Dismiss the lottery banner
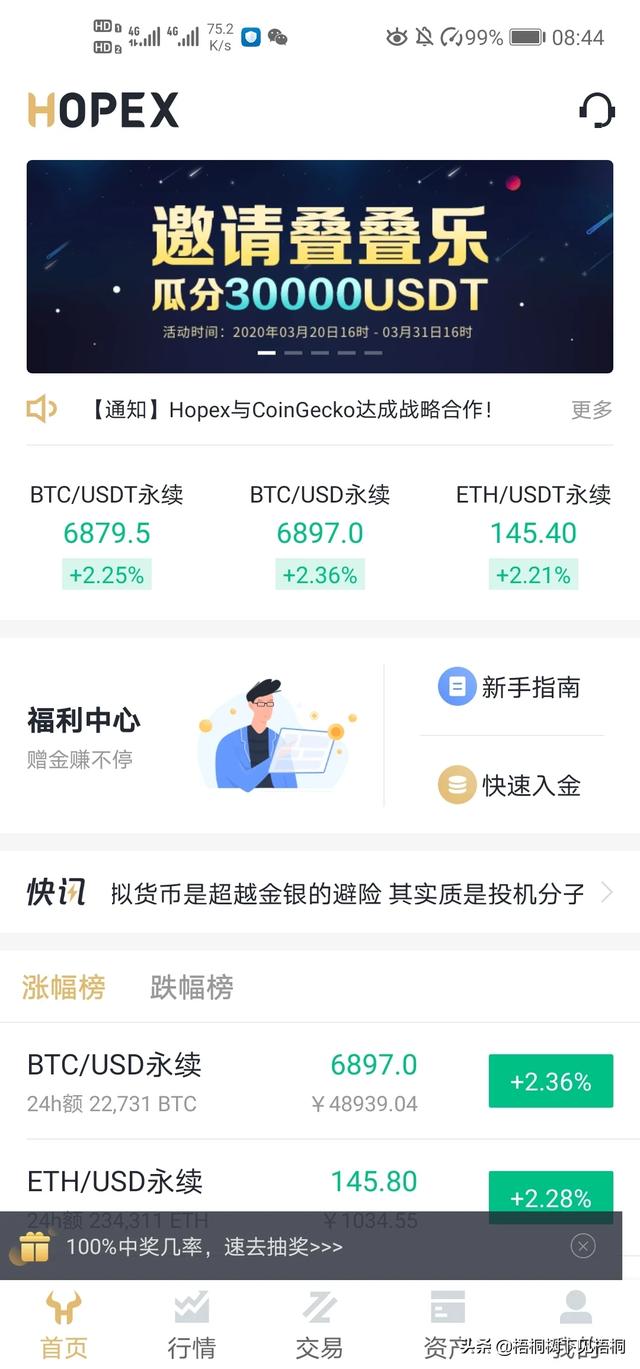 click(x=583, y=1245)
